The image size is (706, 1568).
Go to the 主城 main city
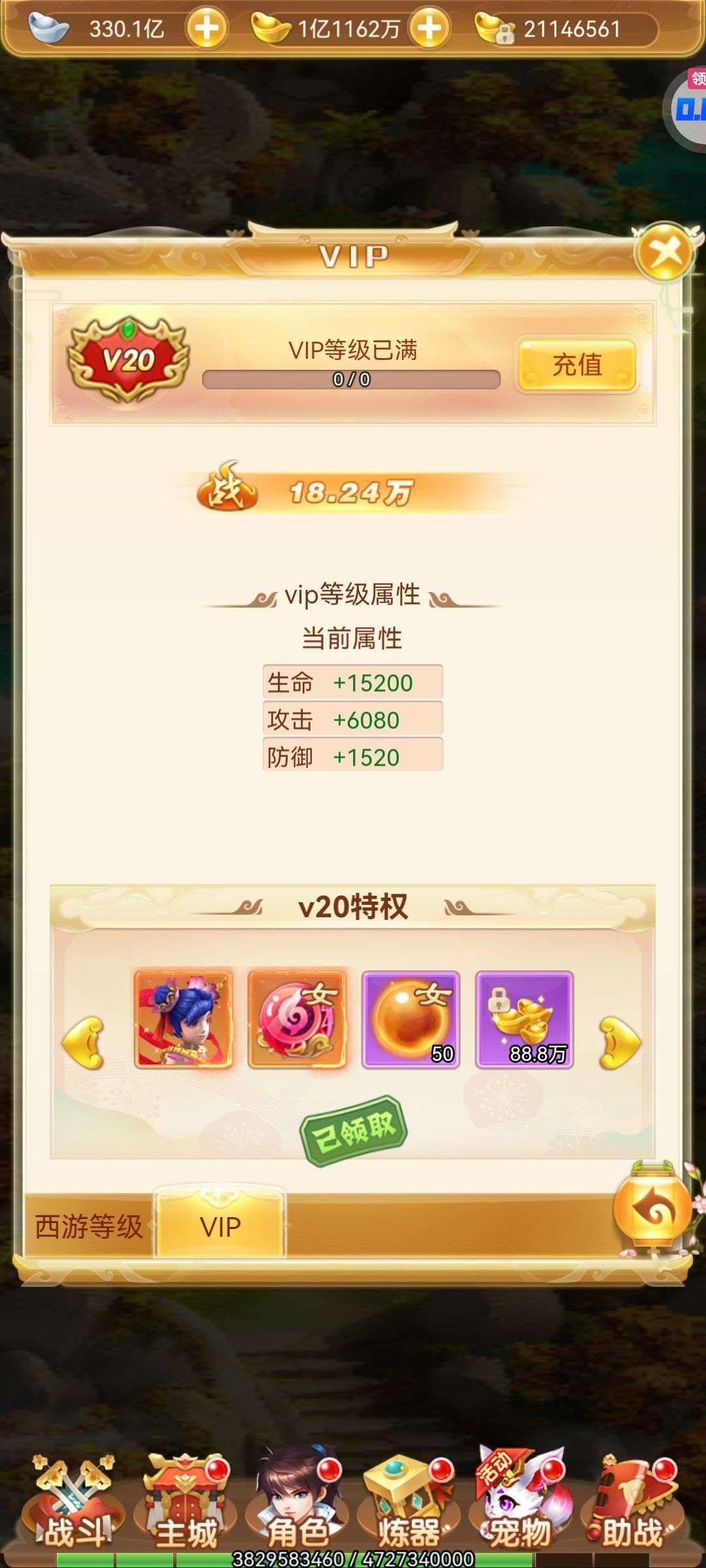186,1504
